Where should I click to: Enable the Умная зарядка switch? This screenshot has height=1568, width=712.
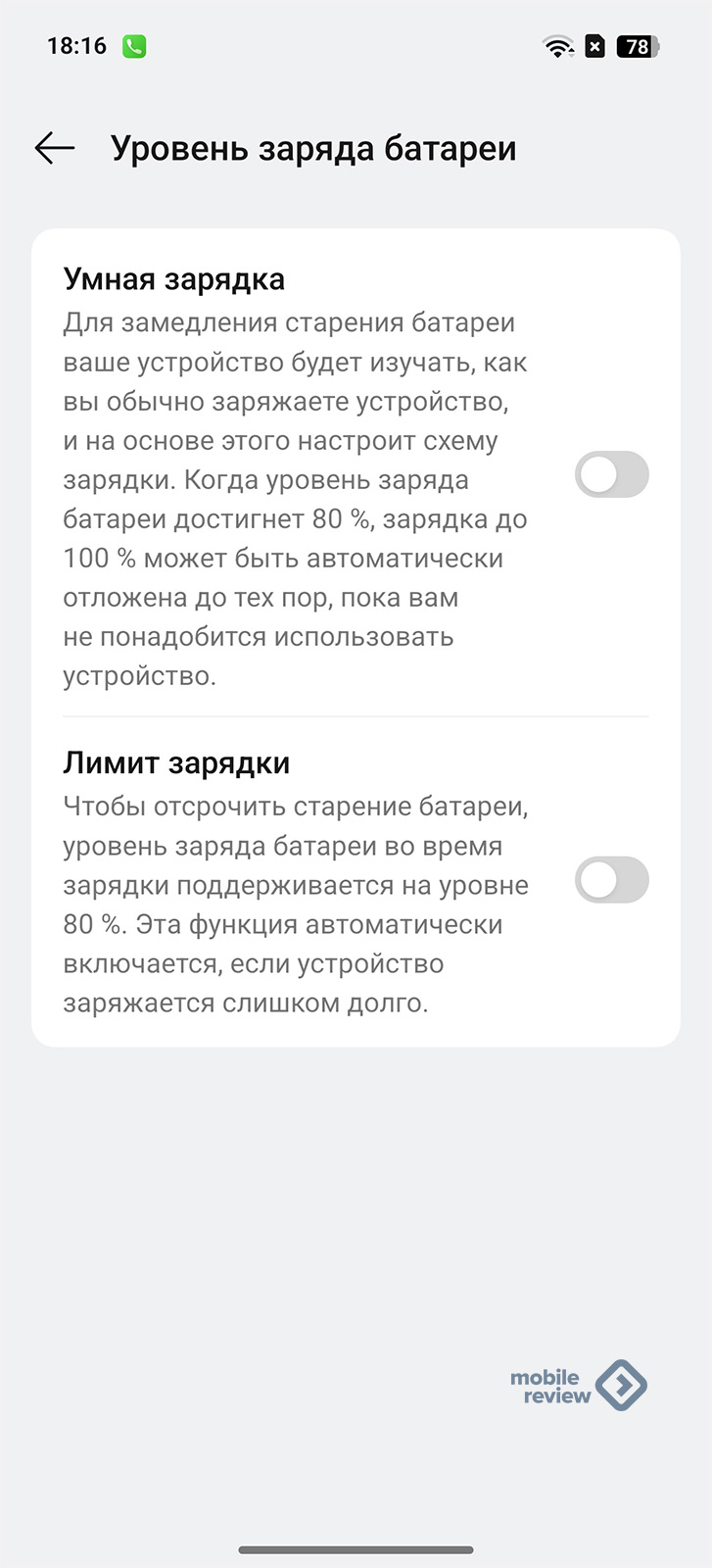pos(612,475)
